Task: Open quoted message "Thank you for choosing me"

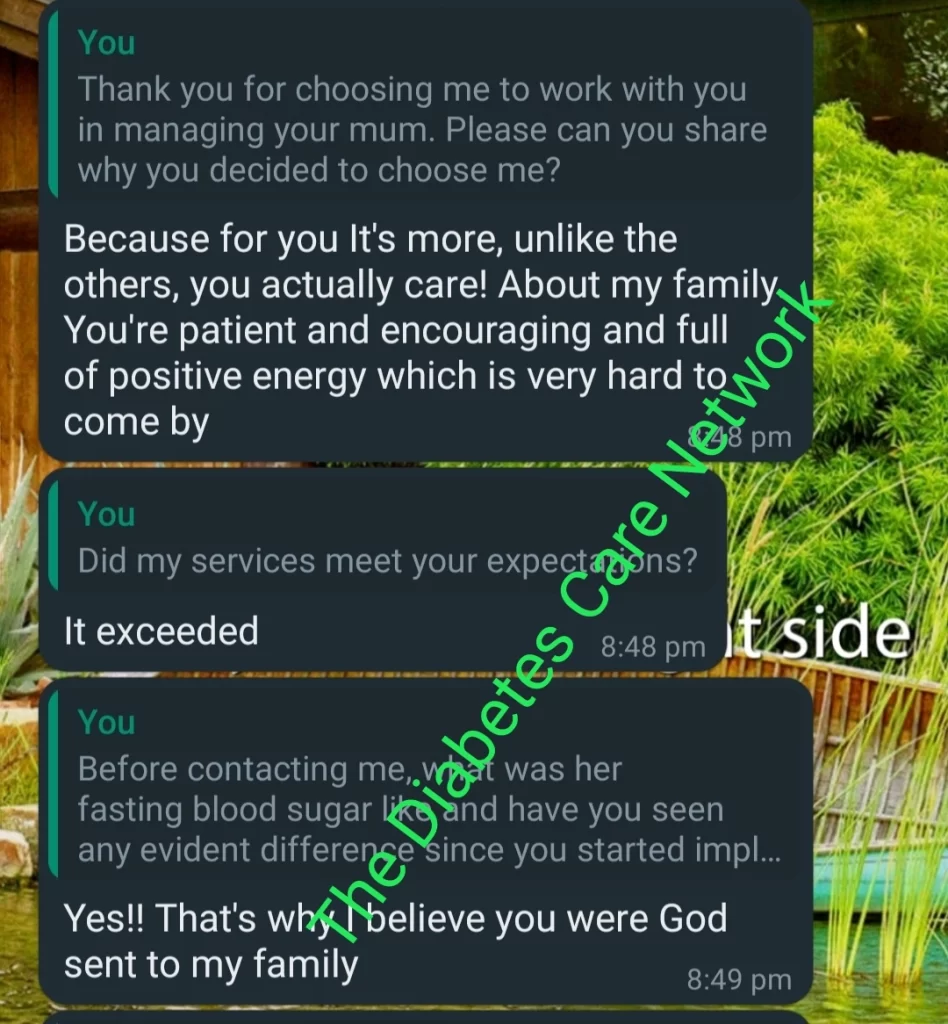Action: tap(420, 108)
